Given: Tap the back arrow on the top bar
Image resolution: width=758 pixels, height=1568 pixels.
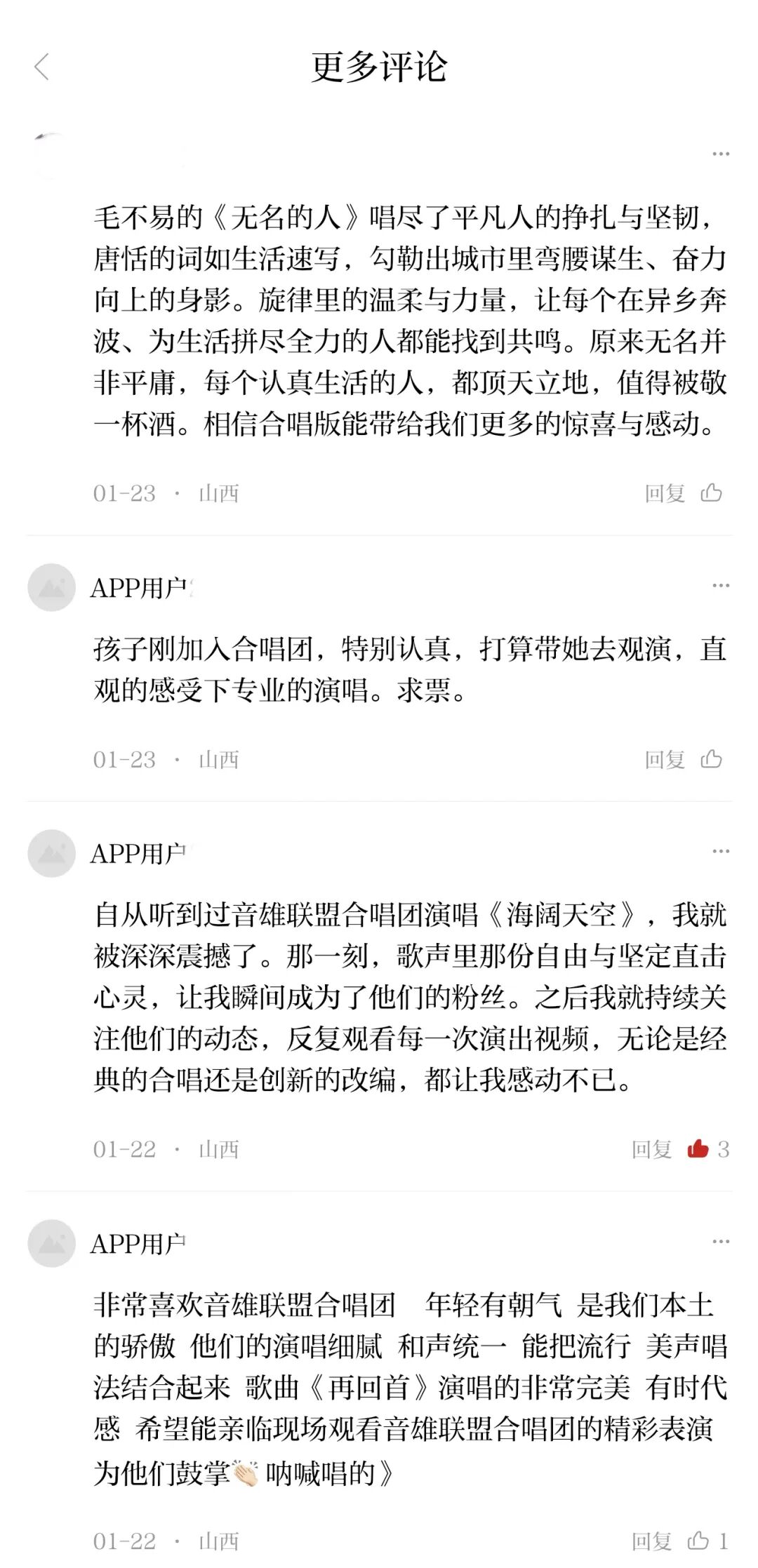Looking at the screenshot, I should (42, 67).
